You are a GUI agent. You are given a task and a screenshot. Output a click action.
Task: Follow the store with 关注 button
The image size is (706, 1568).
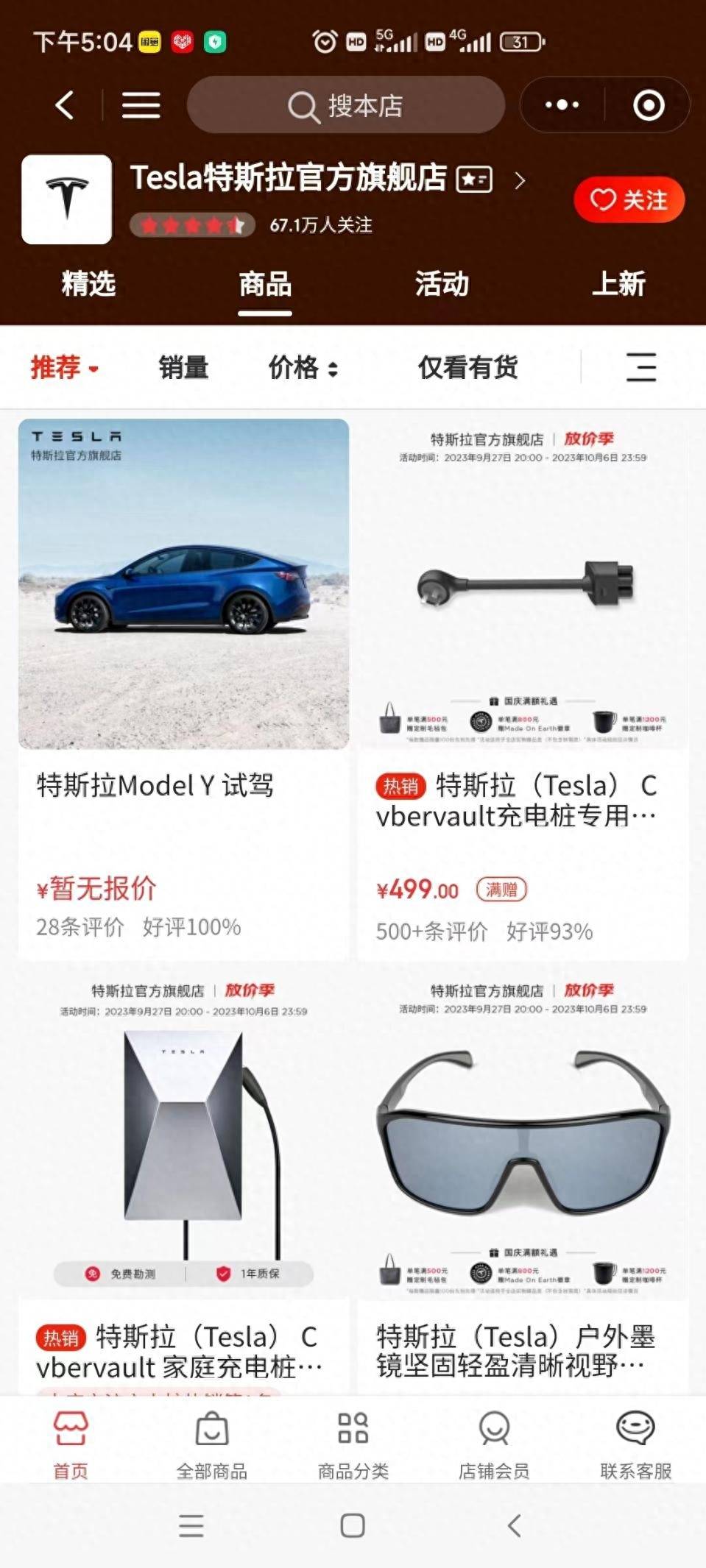(629, 199)
